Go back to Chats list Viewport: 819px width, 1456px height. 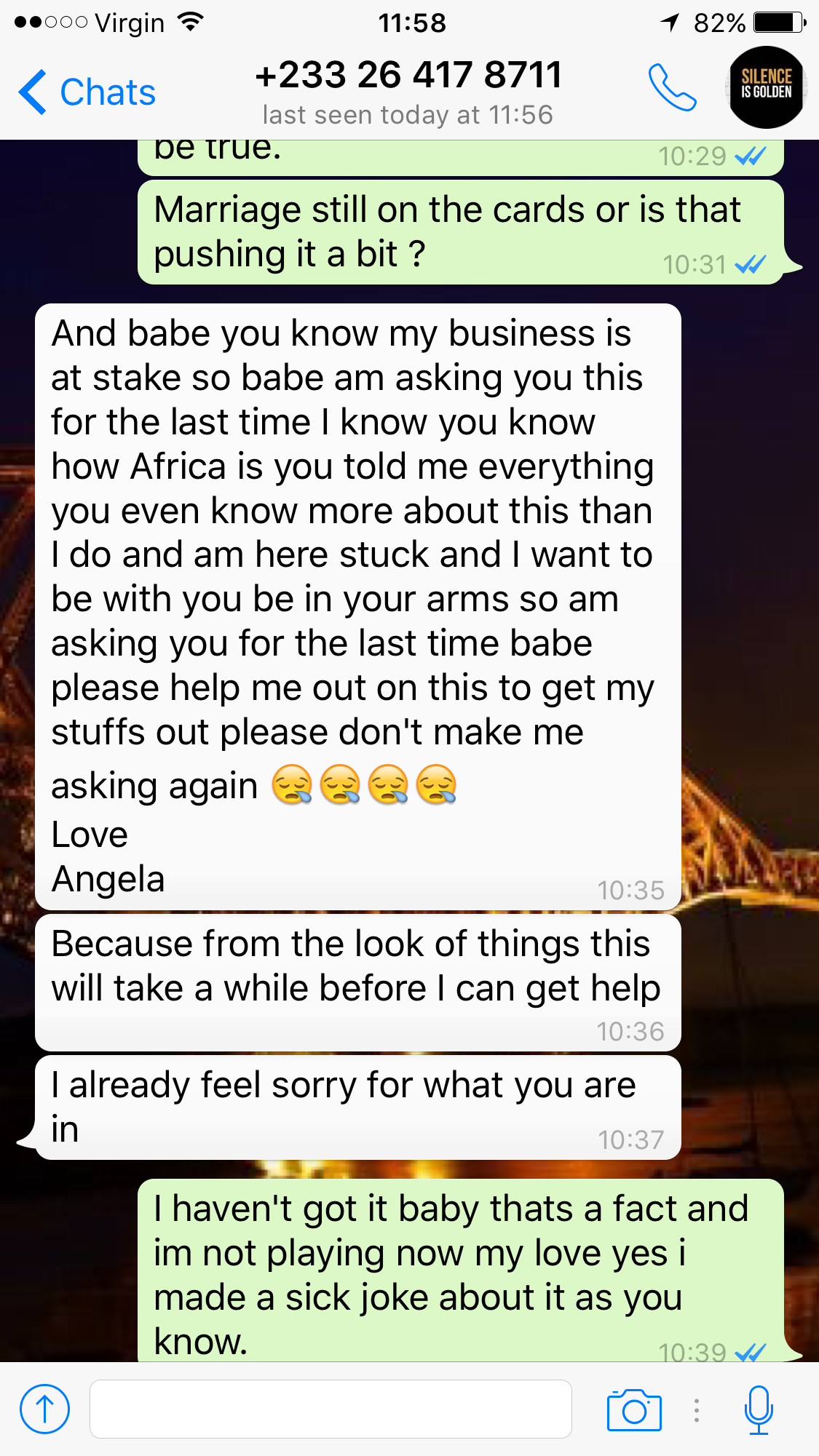(87, 92)
